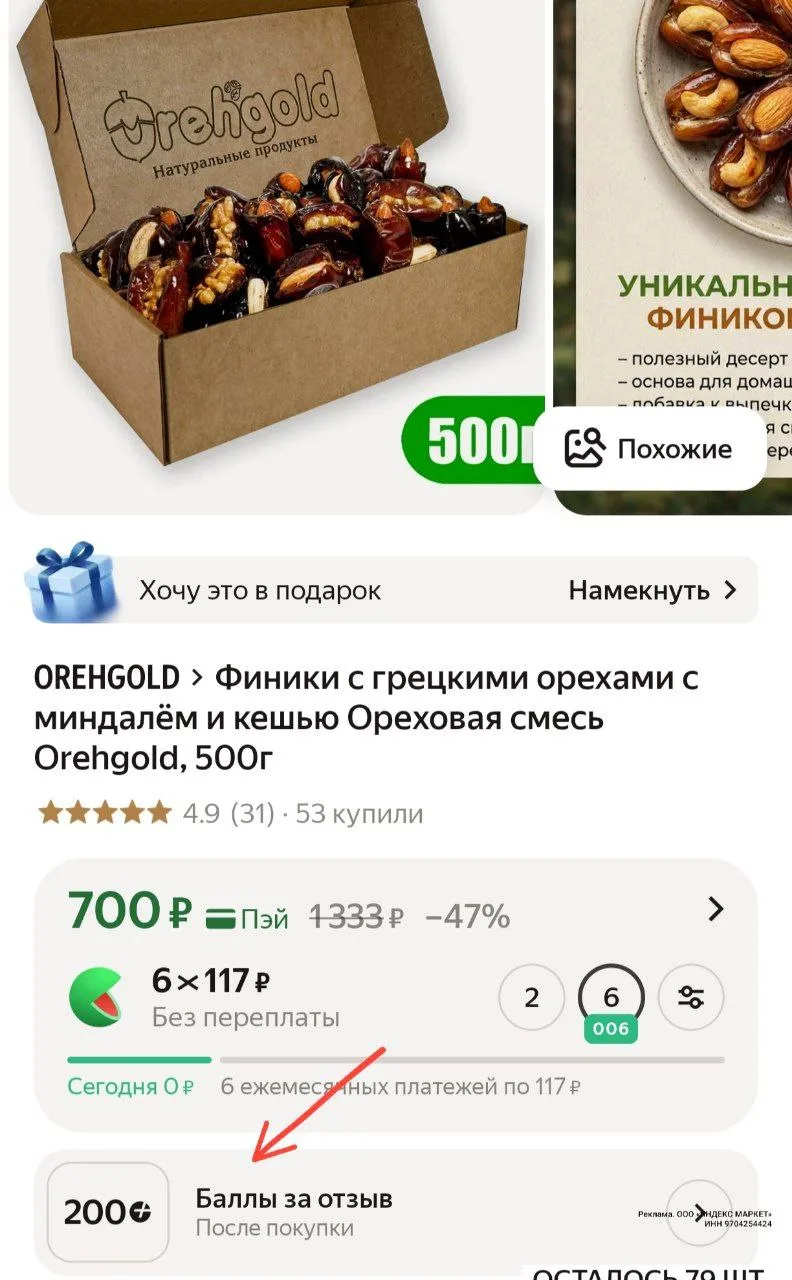Expand price details via the 700 ₽ chevron
This screenshot has width=792, height=1280.
[x=716, y=909]
